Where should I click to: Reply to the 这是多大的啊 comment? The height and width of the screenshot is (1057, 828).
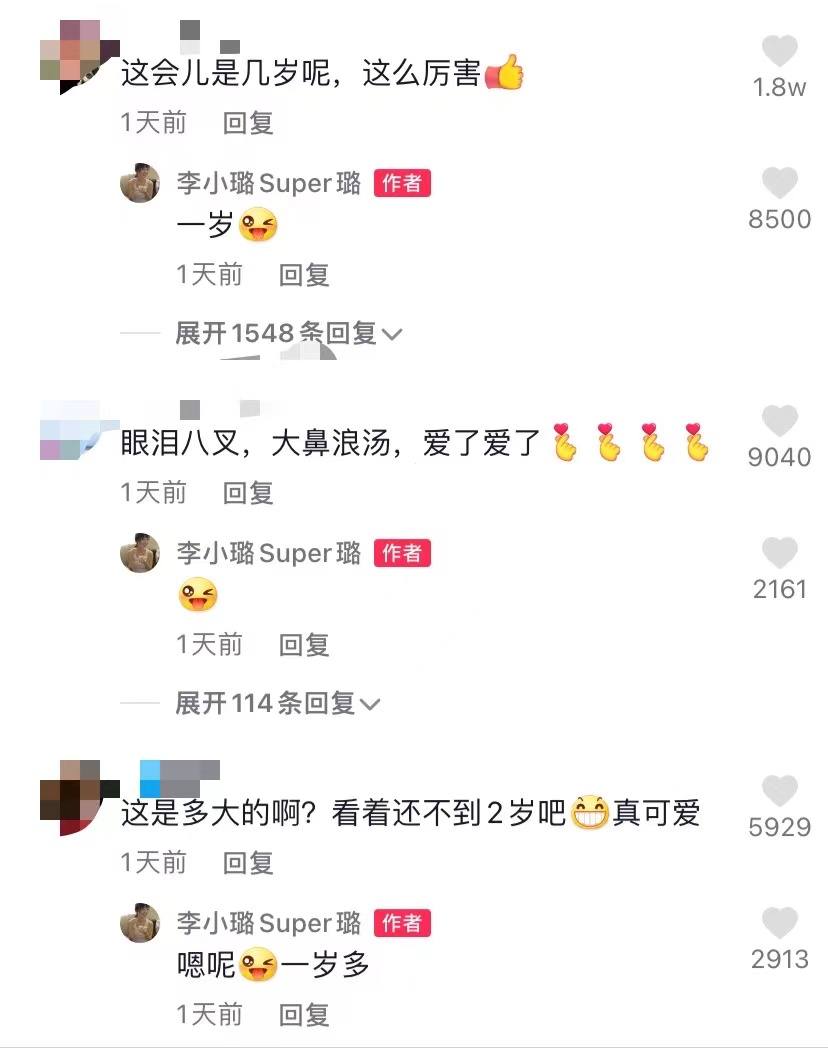pos(248,862)
